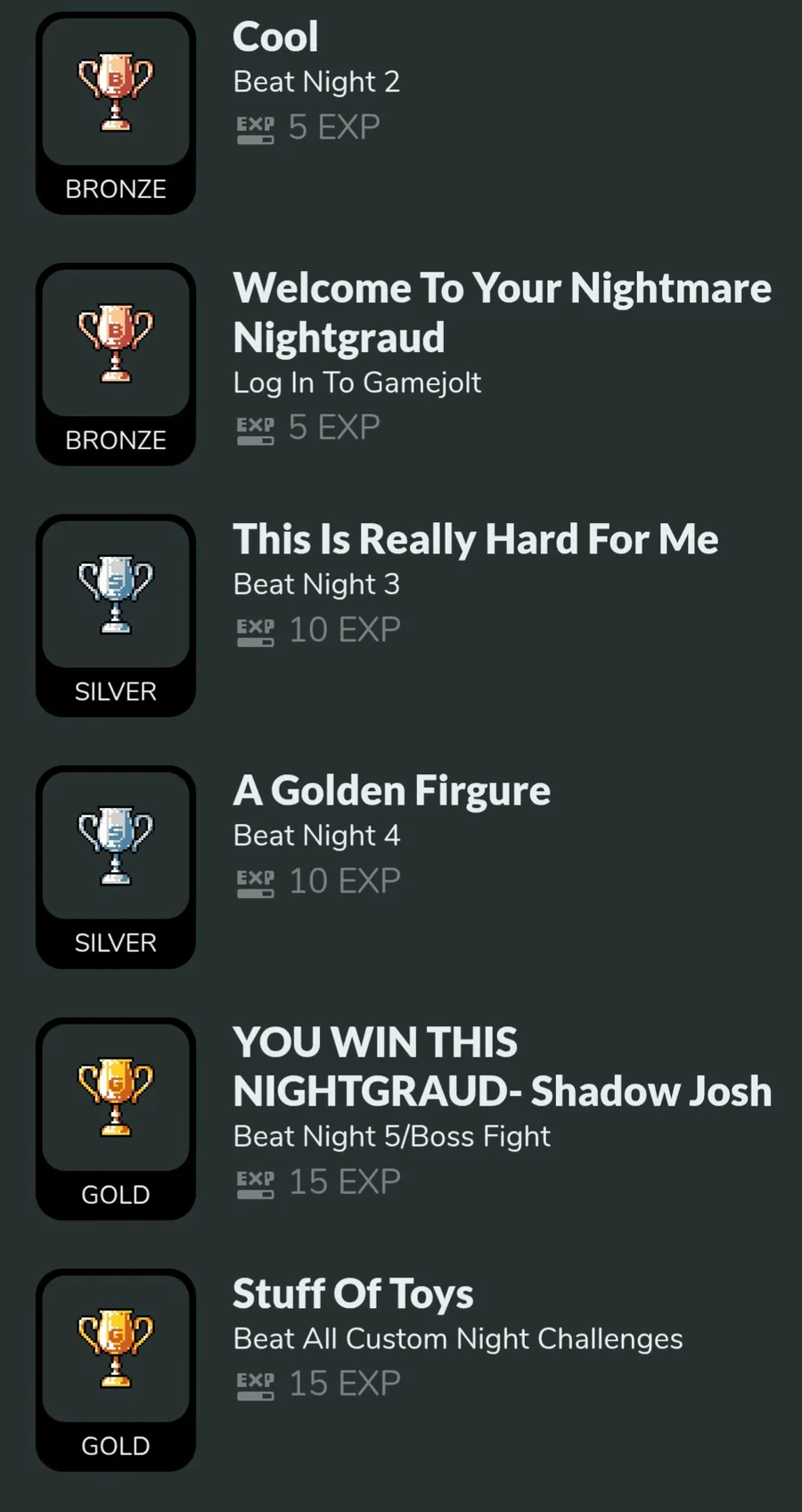Screen dimensions: 802x1512
Task: Open A Golden Firgure silver trophy
Action: (x=116, y=847)
